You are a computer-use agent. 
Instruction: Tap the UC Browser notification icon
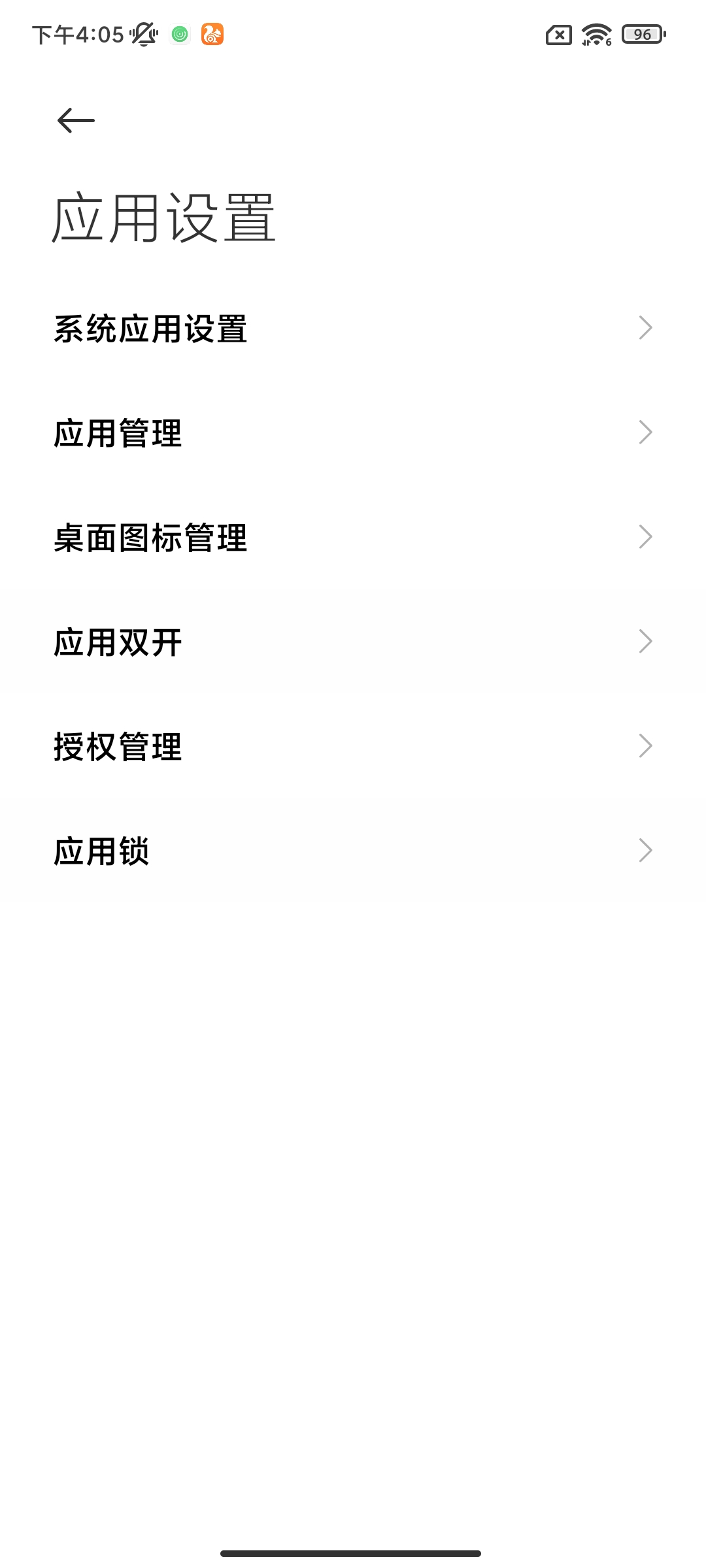pos(212,34)
